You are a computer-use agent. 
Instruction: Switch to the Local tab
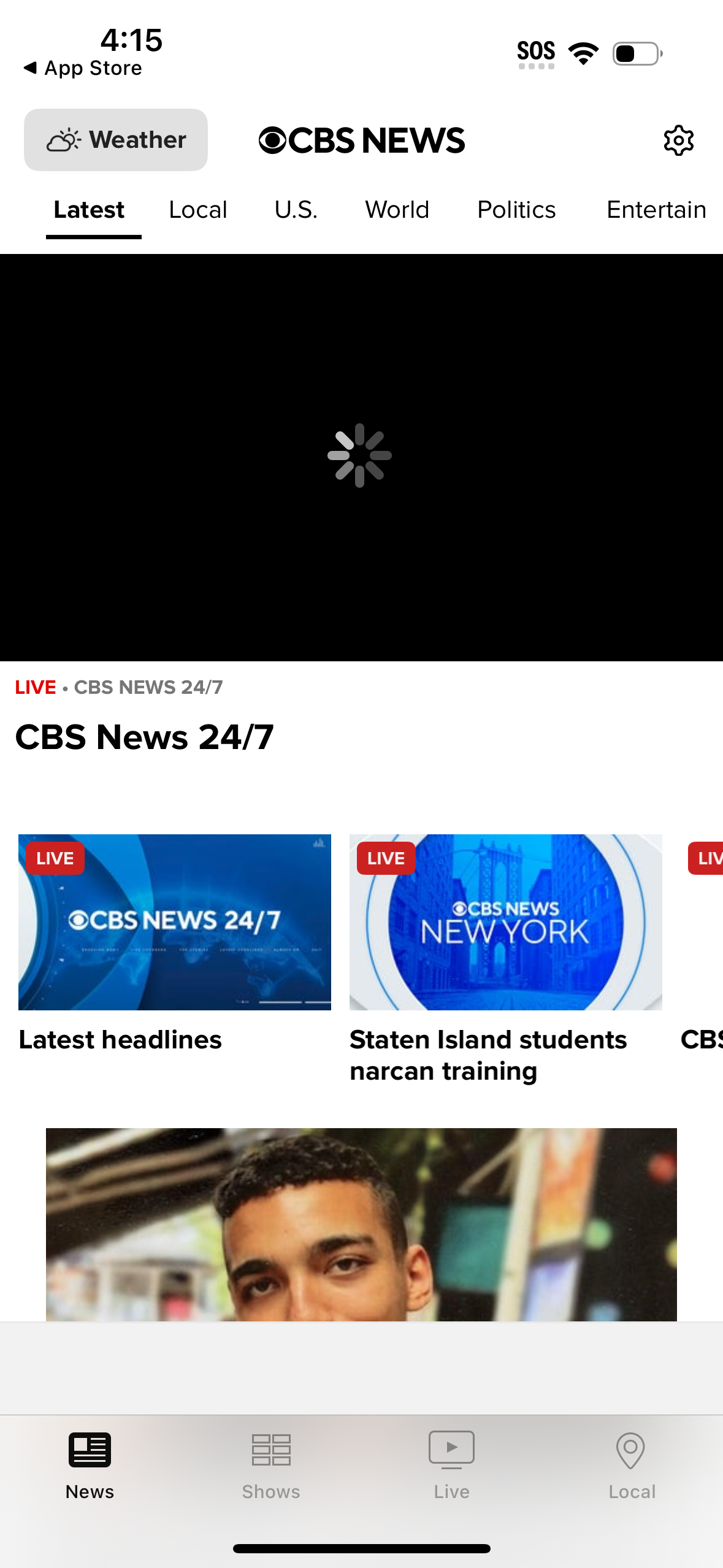(x=197, y=210)
